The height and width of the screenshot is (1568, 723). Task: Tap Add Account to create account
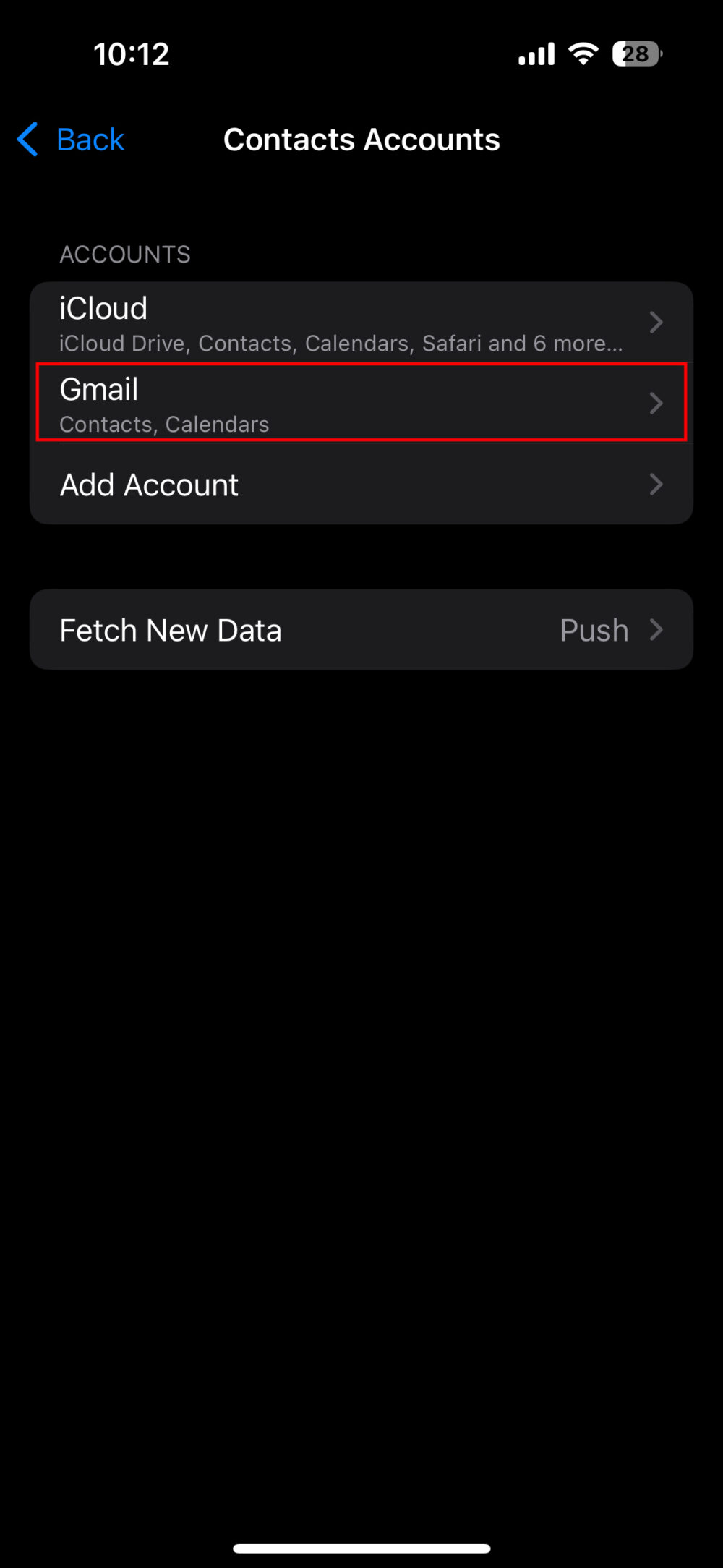(x=148, y=485)
